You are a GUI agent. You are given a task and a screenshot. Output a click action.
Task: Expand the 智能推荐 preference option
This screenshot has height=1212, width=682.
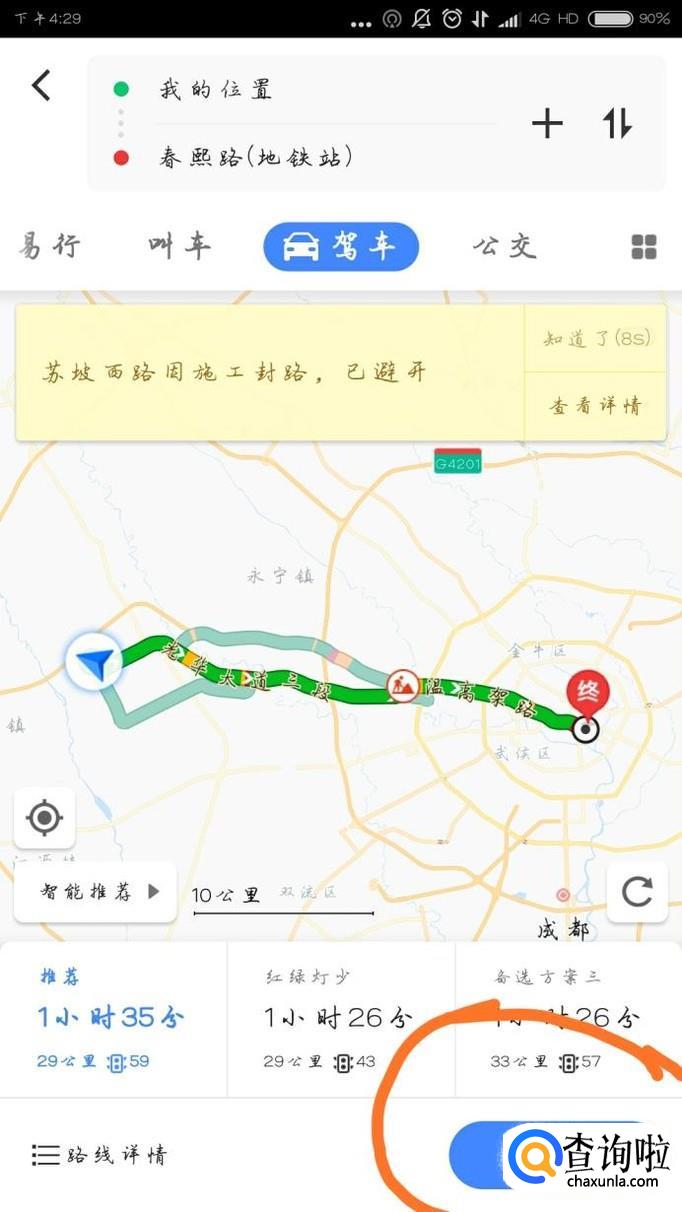coord(96,892)
